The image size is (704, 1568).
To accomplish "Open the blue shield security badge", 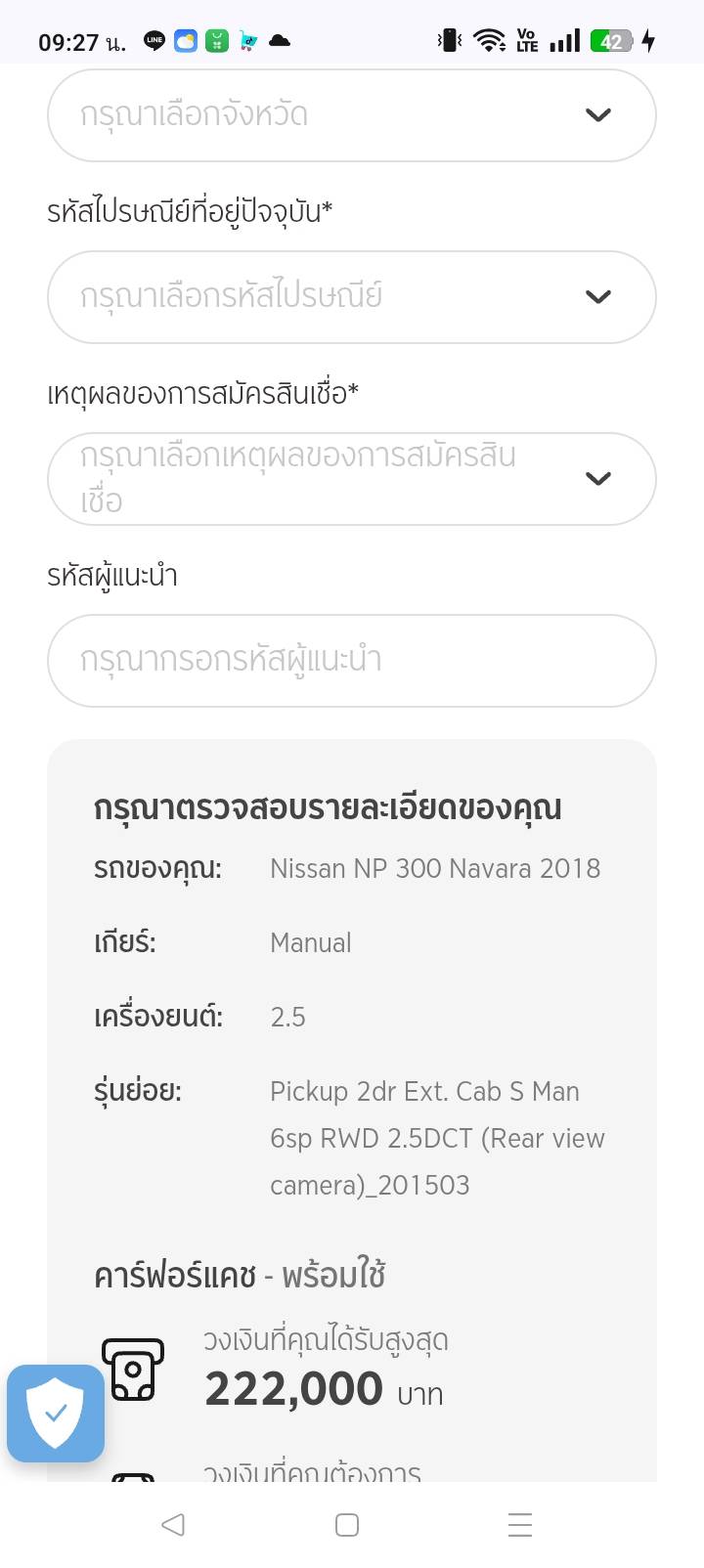I will click(x=56, y=1413).
